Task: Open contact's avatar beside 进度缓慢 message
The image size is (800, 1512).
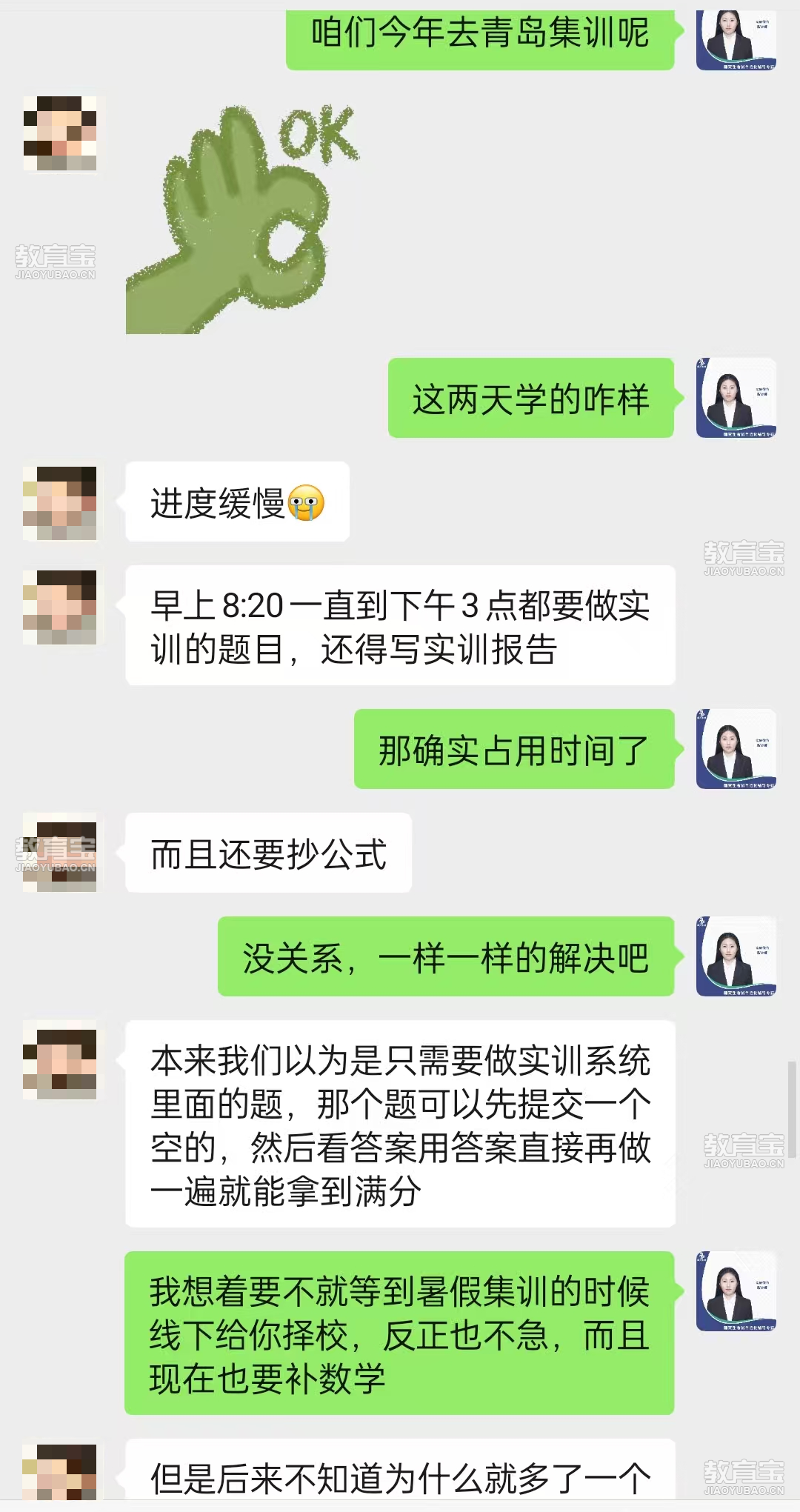Action: [x=60, y=502]
